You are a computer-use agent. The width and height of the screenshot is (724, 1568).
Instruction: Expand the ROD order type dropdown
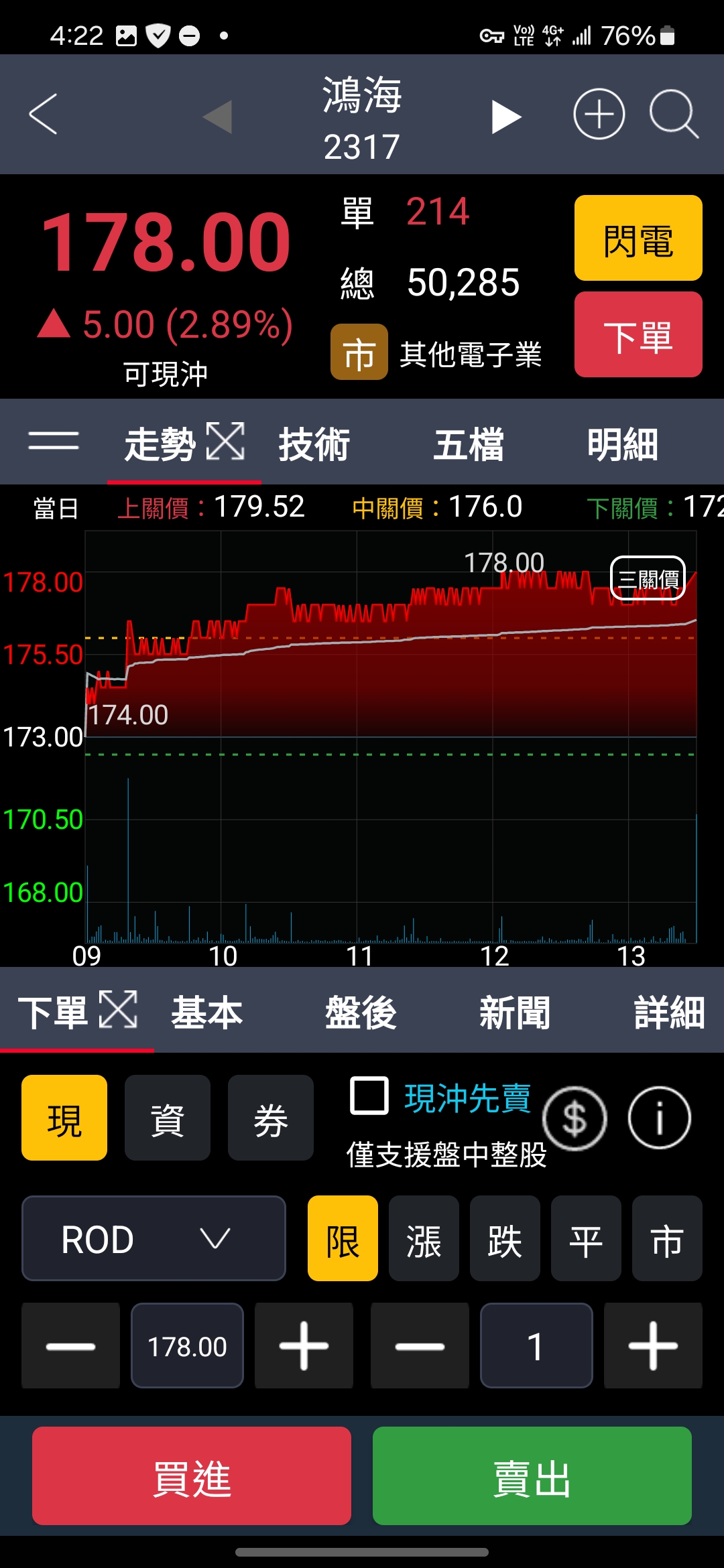pos(154,1238)
